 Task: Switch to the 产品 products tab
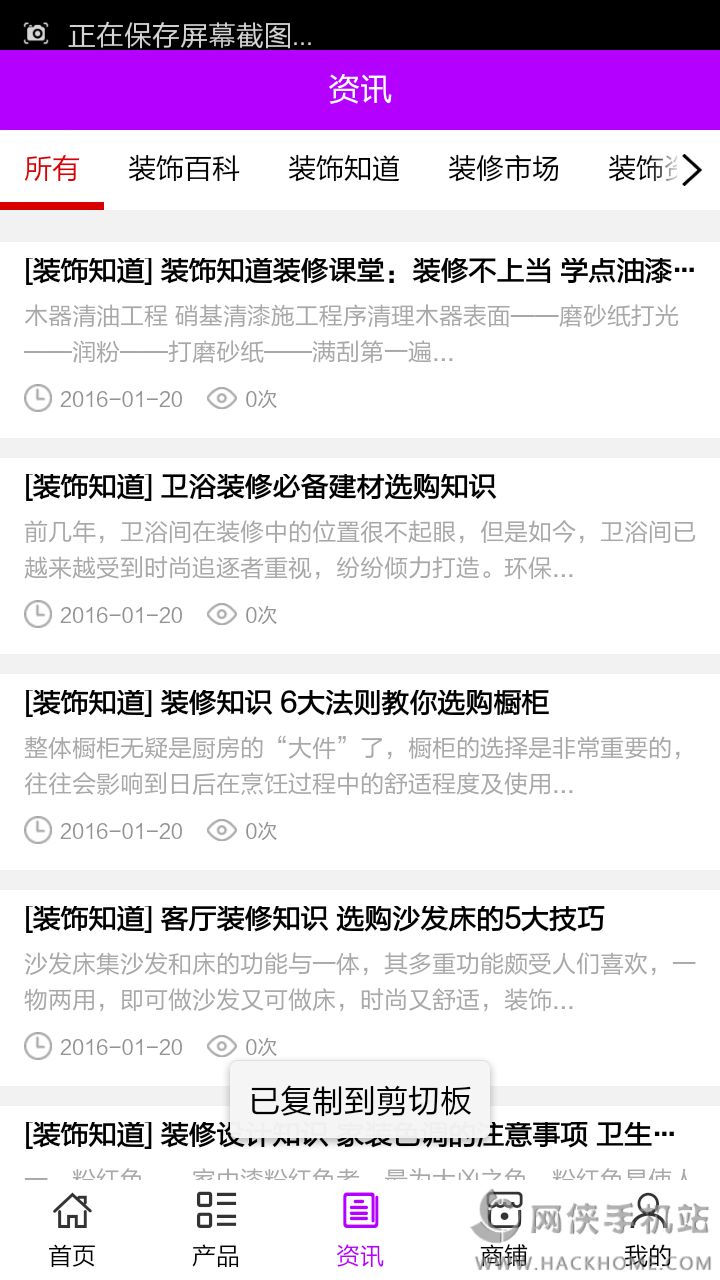(216, 1229)
